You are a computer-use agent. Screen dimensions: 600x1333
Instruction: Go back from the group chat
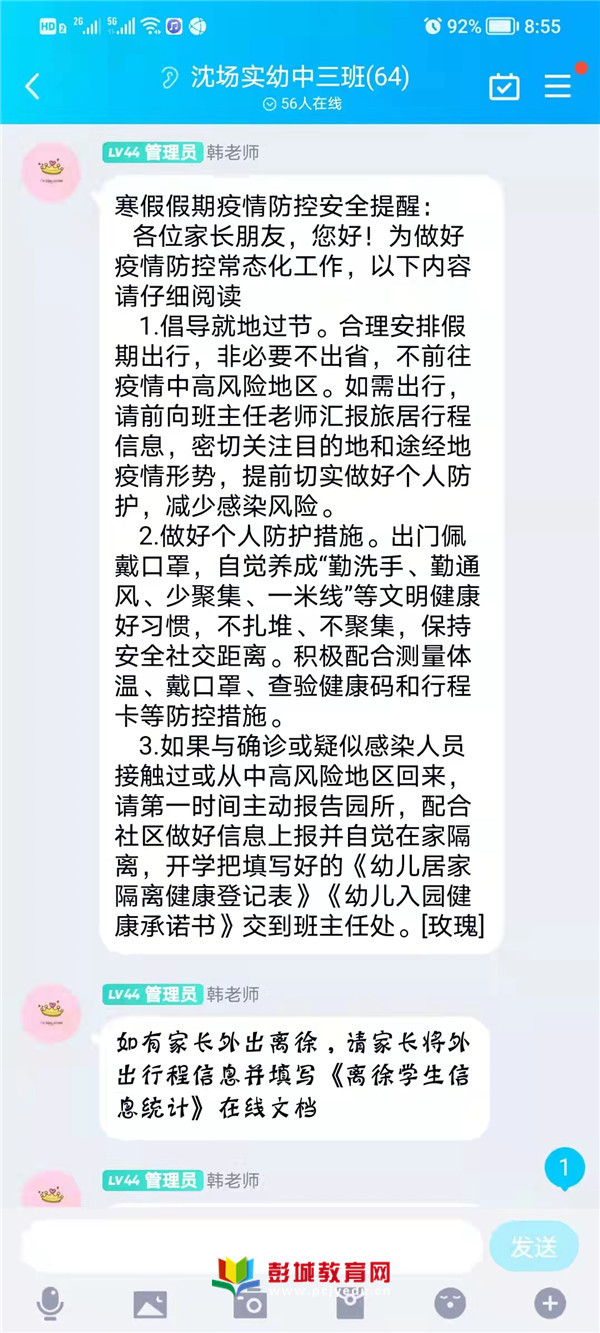(x=32, y=86)
